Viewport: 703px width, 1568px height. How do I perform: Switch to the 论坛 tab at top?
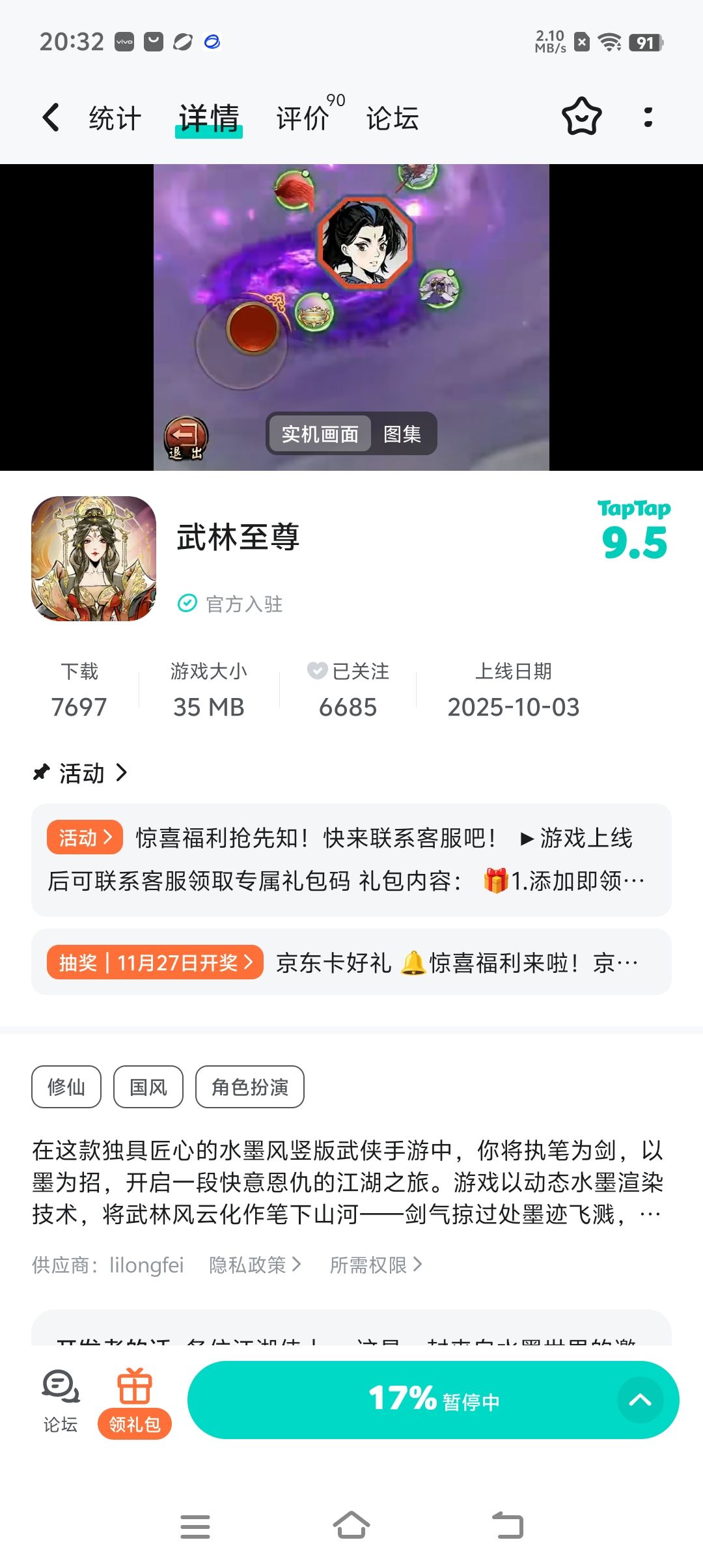point(392,119)
